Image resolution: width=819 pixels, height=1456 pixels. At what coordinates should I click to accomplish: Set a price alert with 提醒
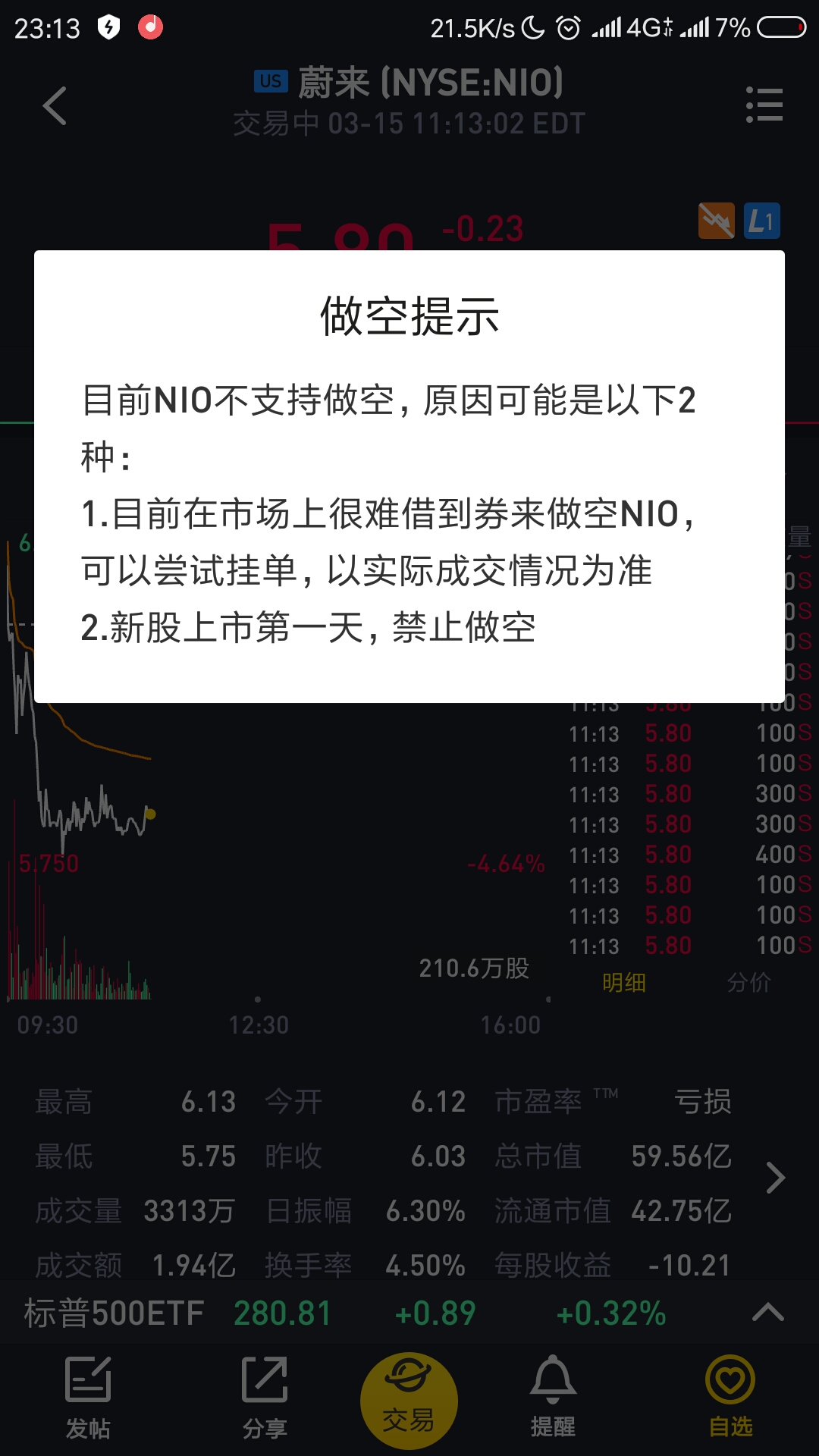pyautogui.click(x=553, y=1397)
